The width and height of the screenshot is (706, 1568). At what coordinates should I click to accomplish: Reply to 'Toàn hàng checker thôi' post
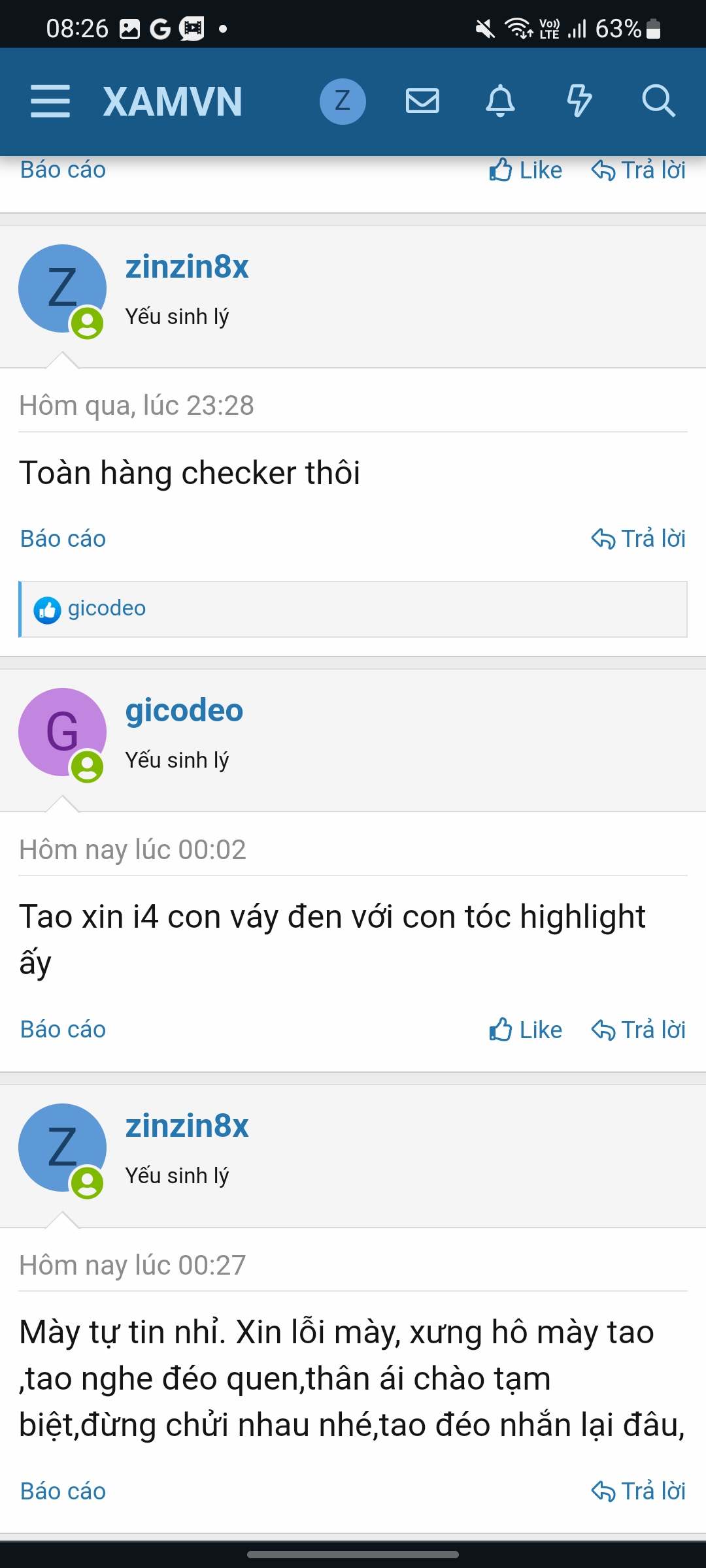point(639,539)
